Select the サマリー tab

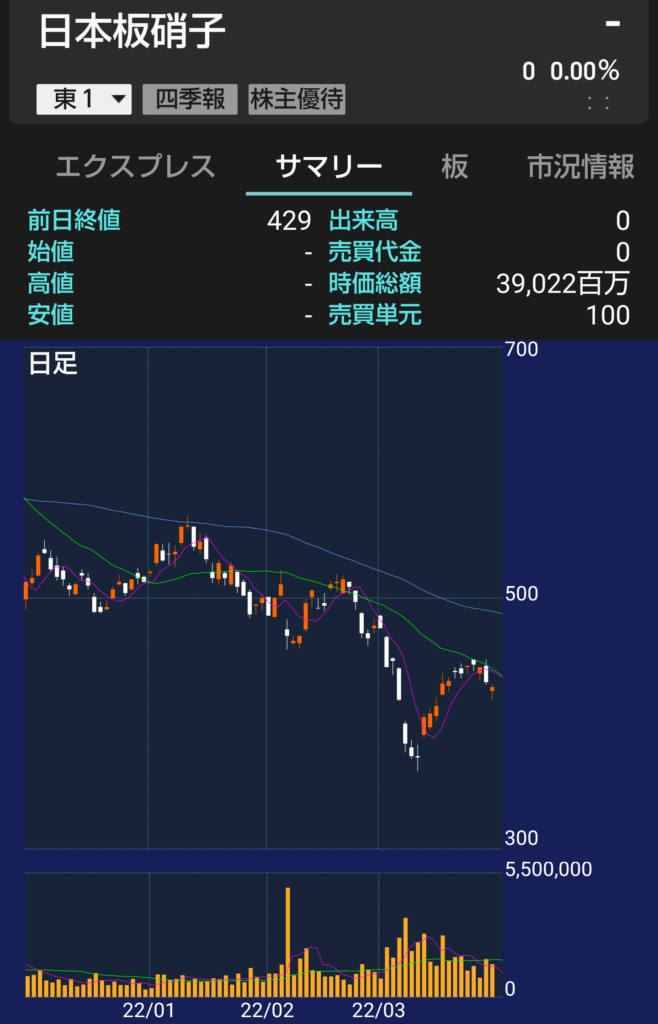tap(329, 166)
